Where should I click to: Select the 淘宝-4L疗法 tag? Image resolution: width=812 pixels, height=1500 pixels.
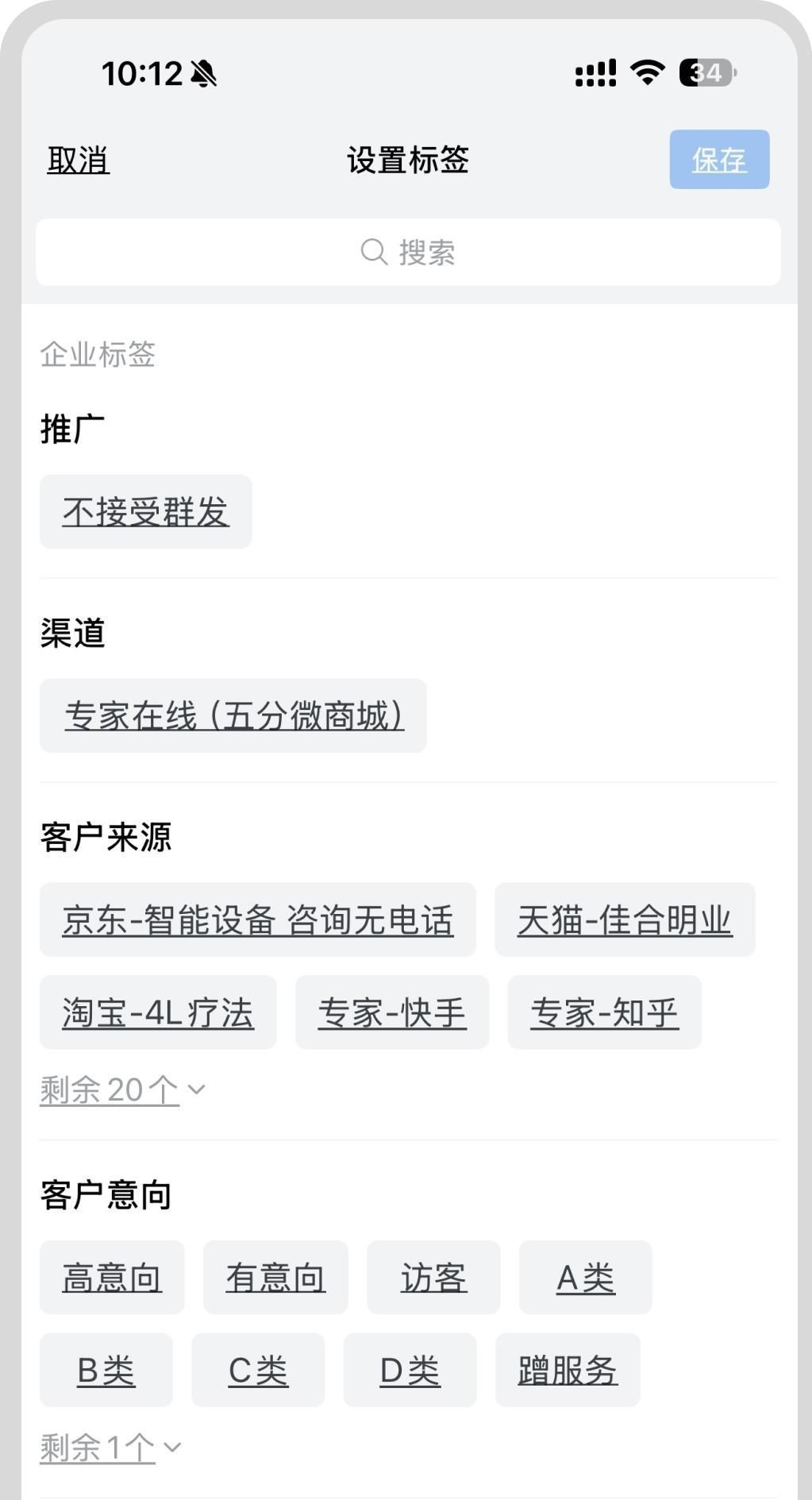[158, 1012]
